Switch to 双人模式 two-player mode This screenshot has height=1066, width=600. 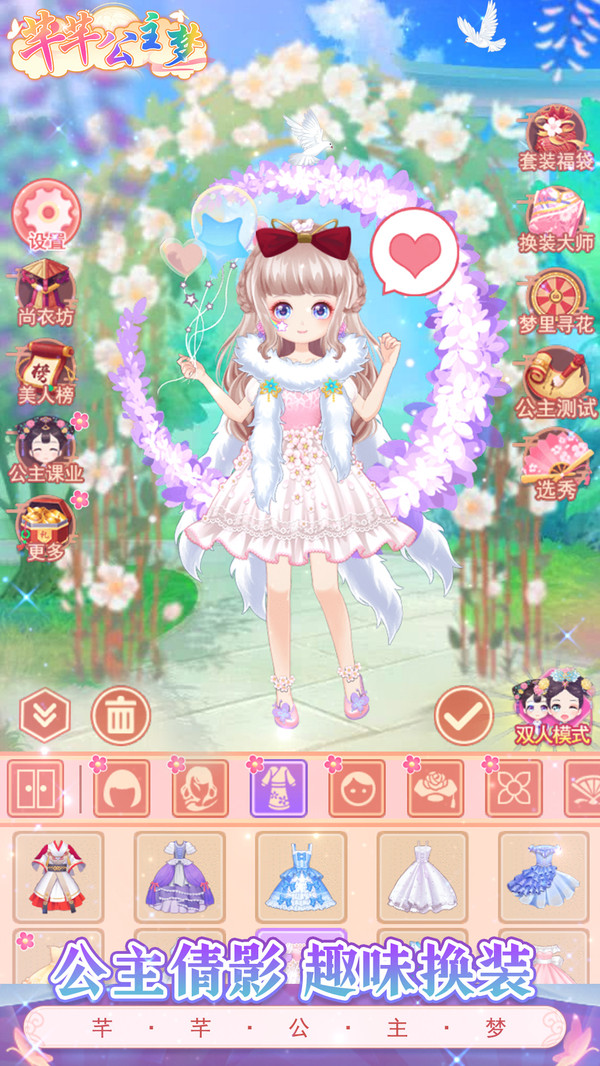click(552, 710)
